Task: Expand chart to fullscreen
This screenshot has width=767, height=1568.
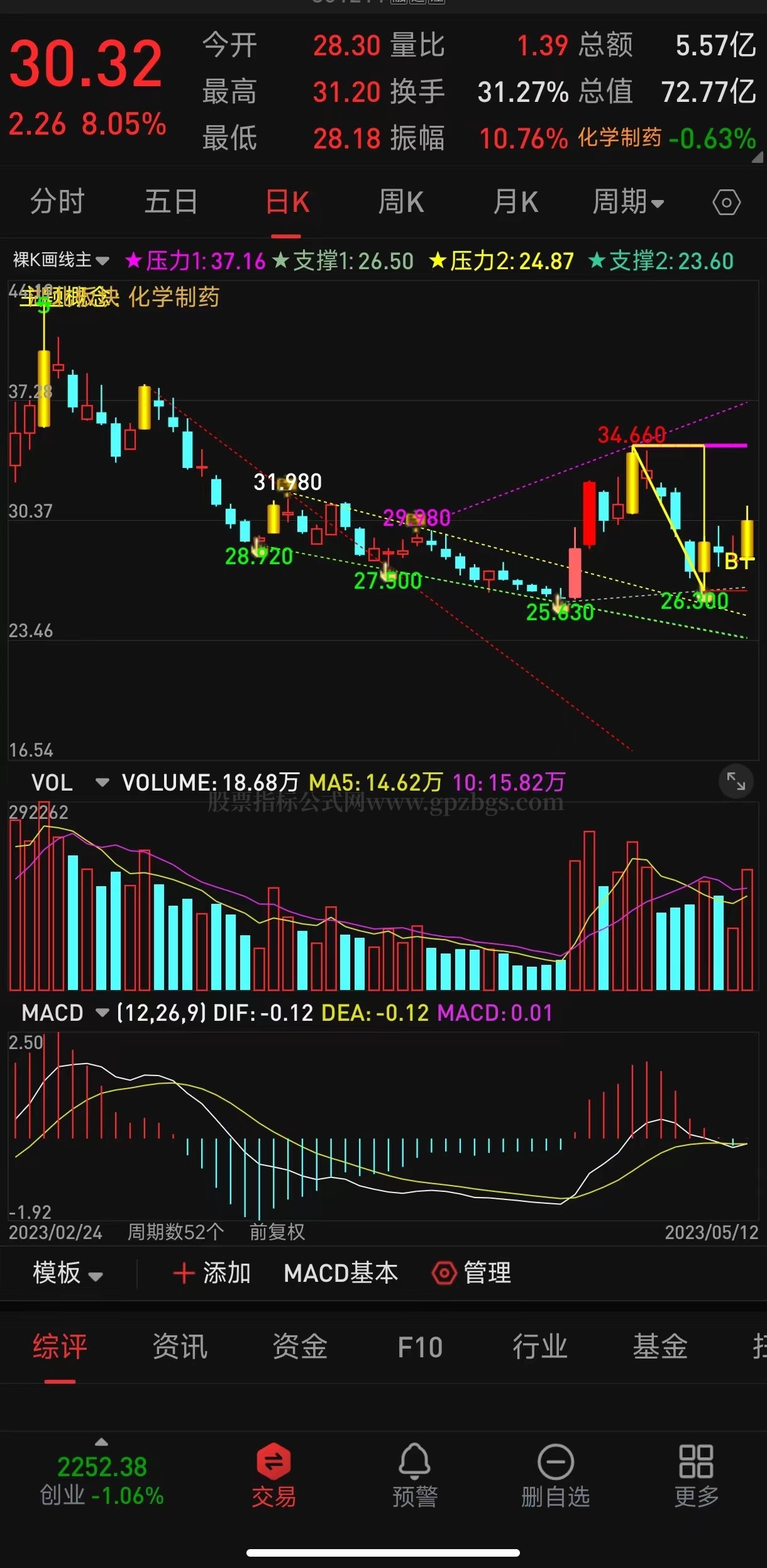Action: [736, 781]
